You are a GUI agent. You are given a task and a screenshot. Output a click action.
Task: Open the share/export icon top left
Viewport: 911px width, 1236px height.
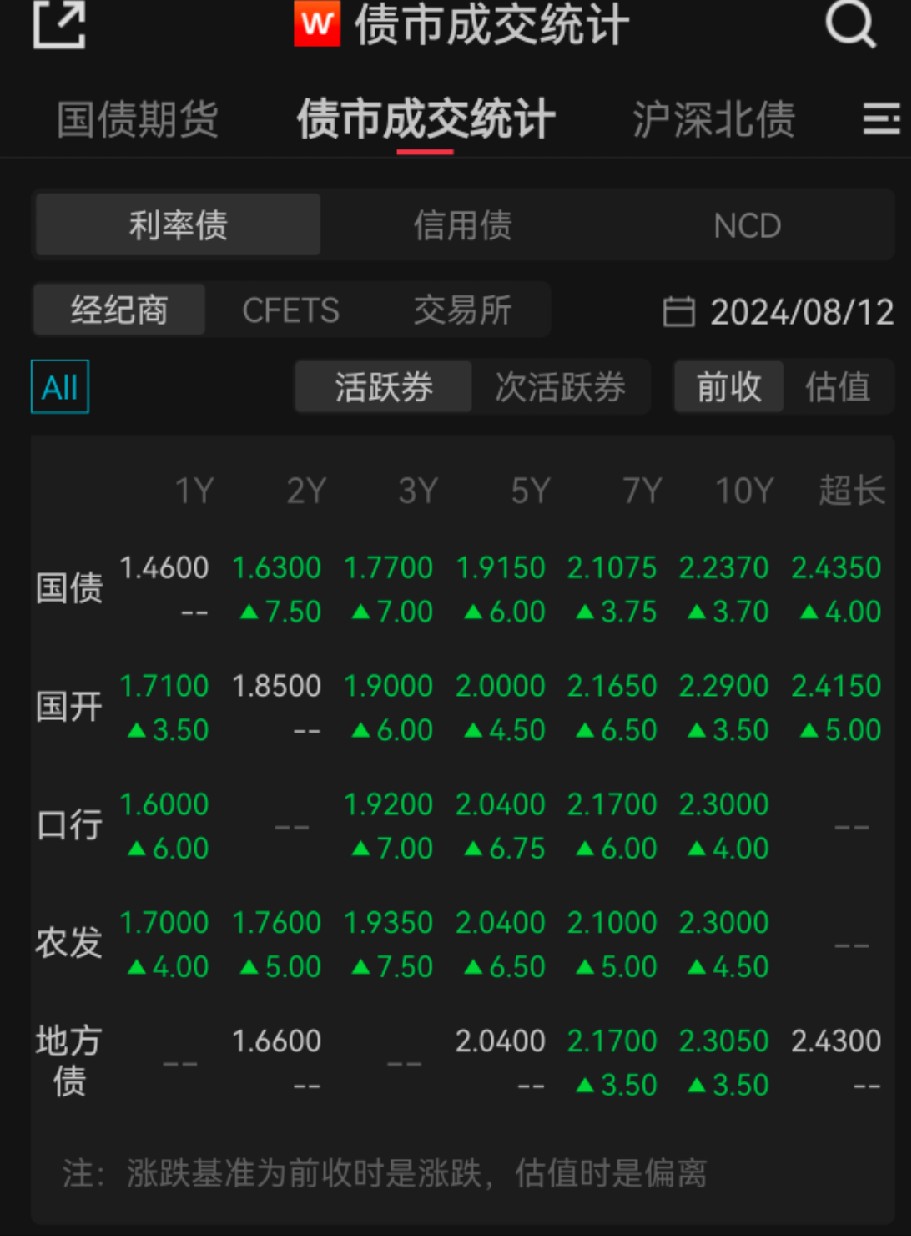58,27
